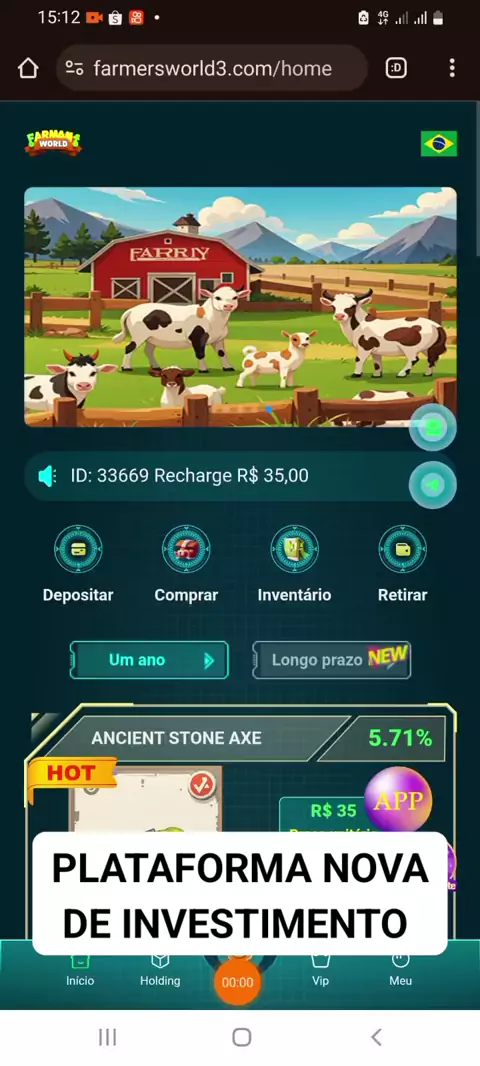Tap the Comprar icon
The width and height of the screenshot is (480, 1066).
[186, 564]
